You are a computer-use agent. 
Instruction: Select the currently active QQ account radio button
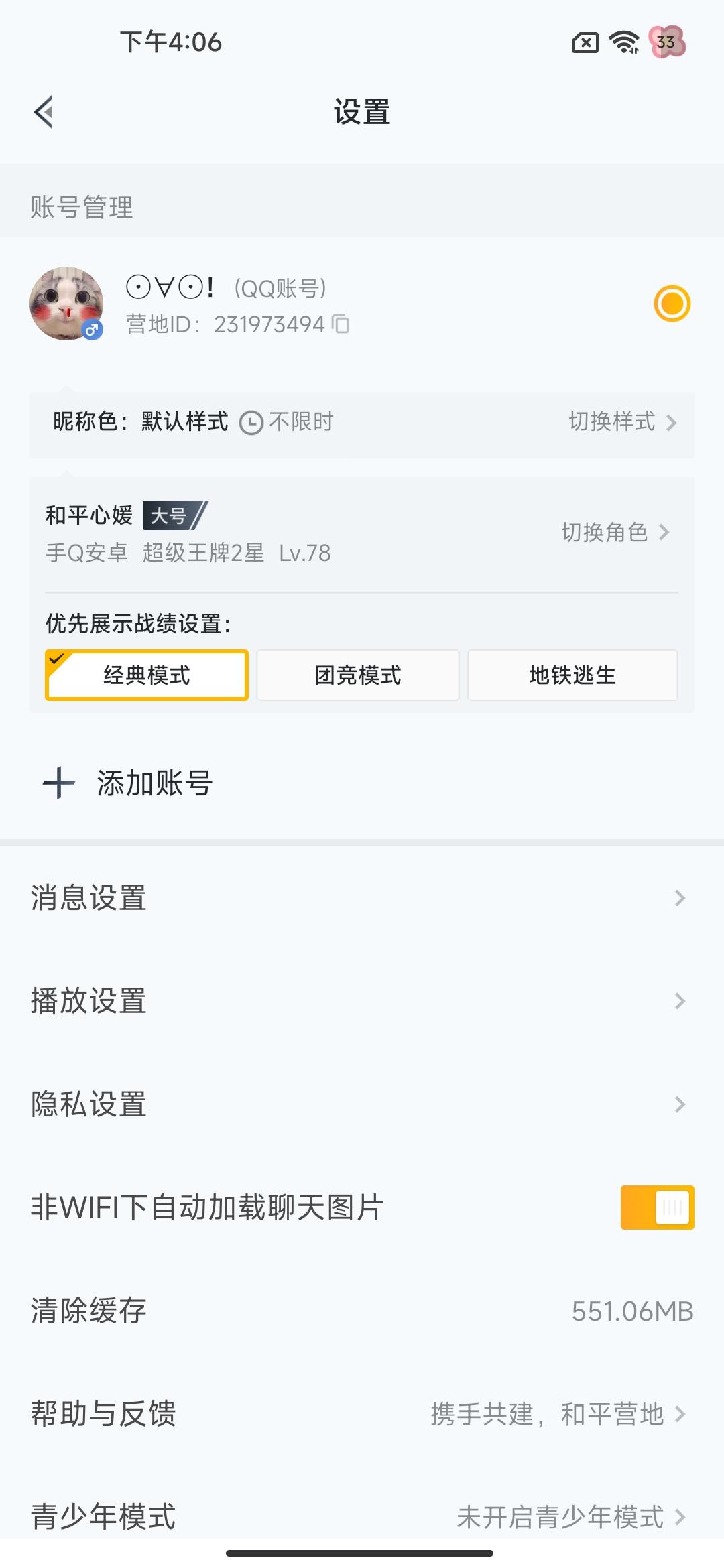click(672, 303)
